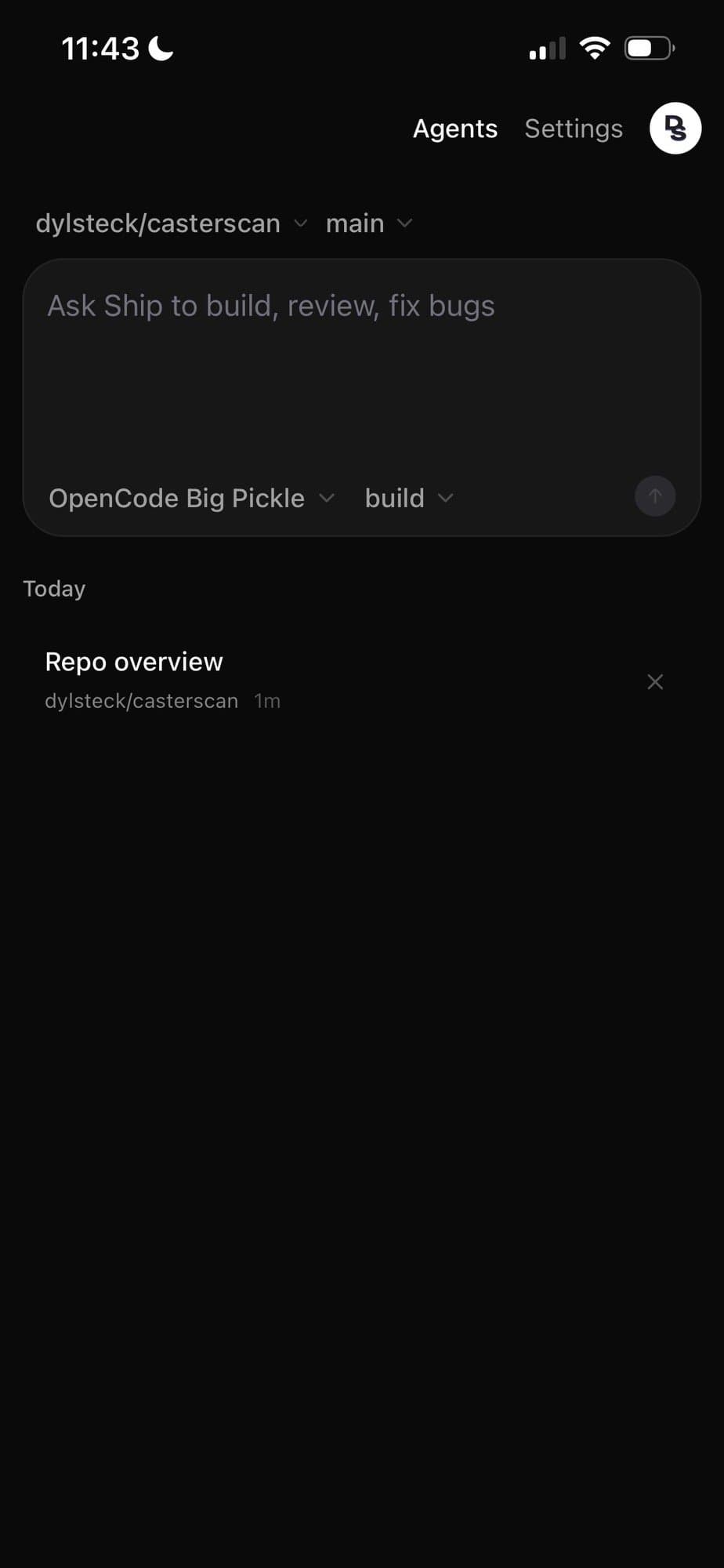This screenshot has width=724, height=1568.
Task: Switch to the Agents tab
Action: (454, 129)
